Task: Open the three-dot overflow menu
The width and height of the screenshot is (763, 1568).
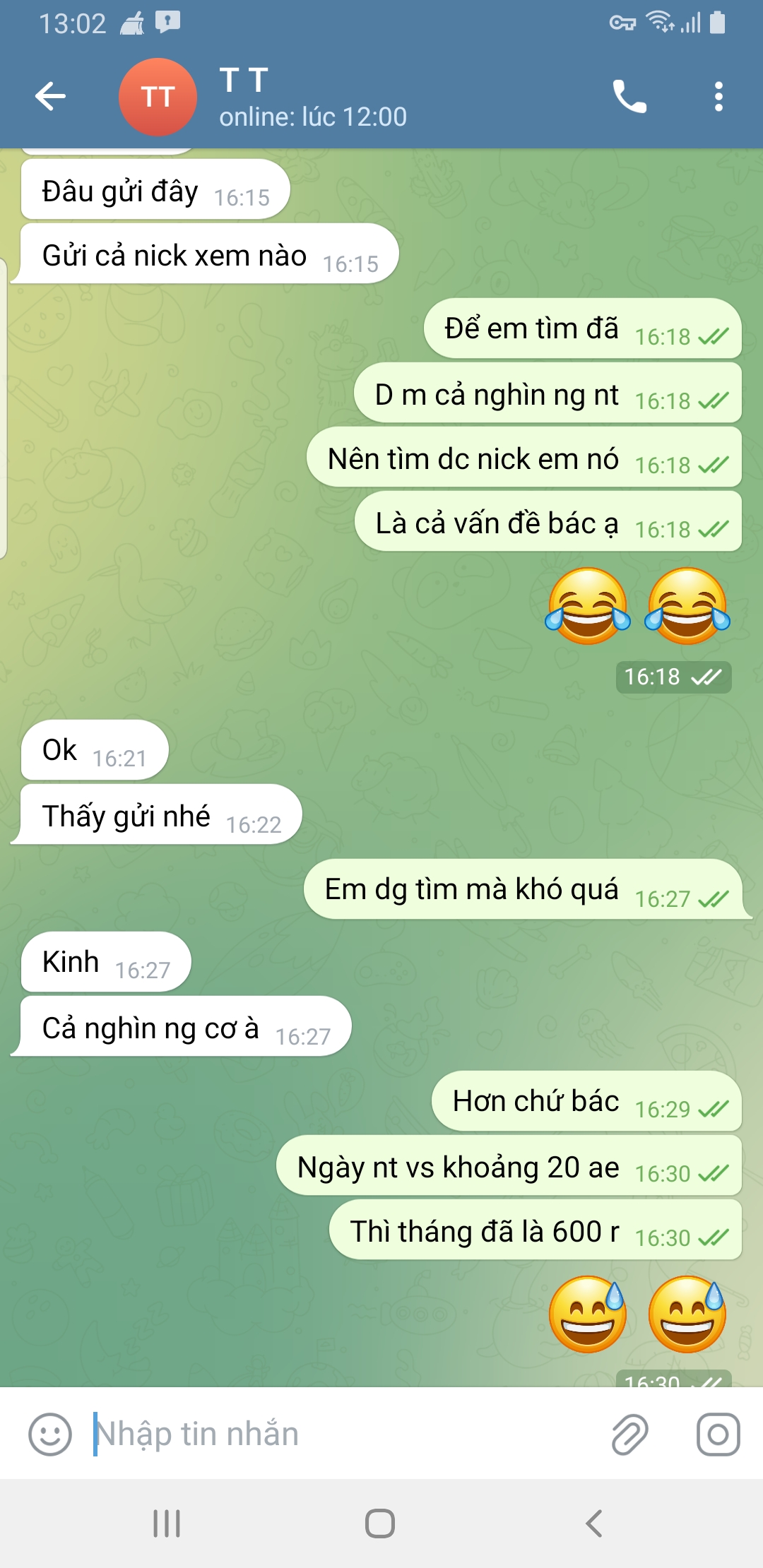Action: click(718, 97)
